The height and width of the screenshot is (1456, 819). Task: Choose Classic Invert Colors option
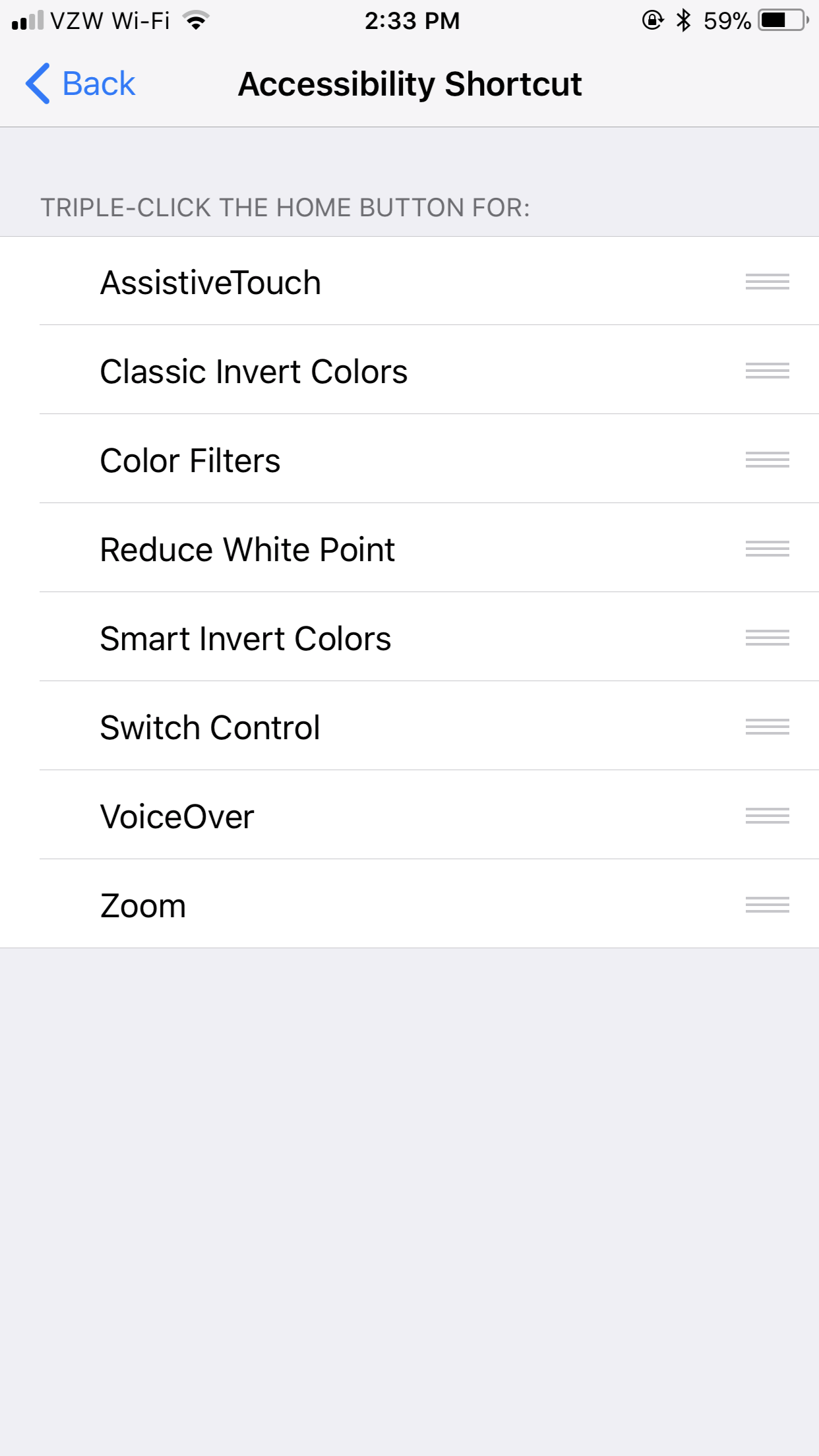(409, 370)
